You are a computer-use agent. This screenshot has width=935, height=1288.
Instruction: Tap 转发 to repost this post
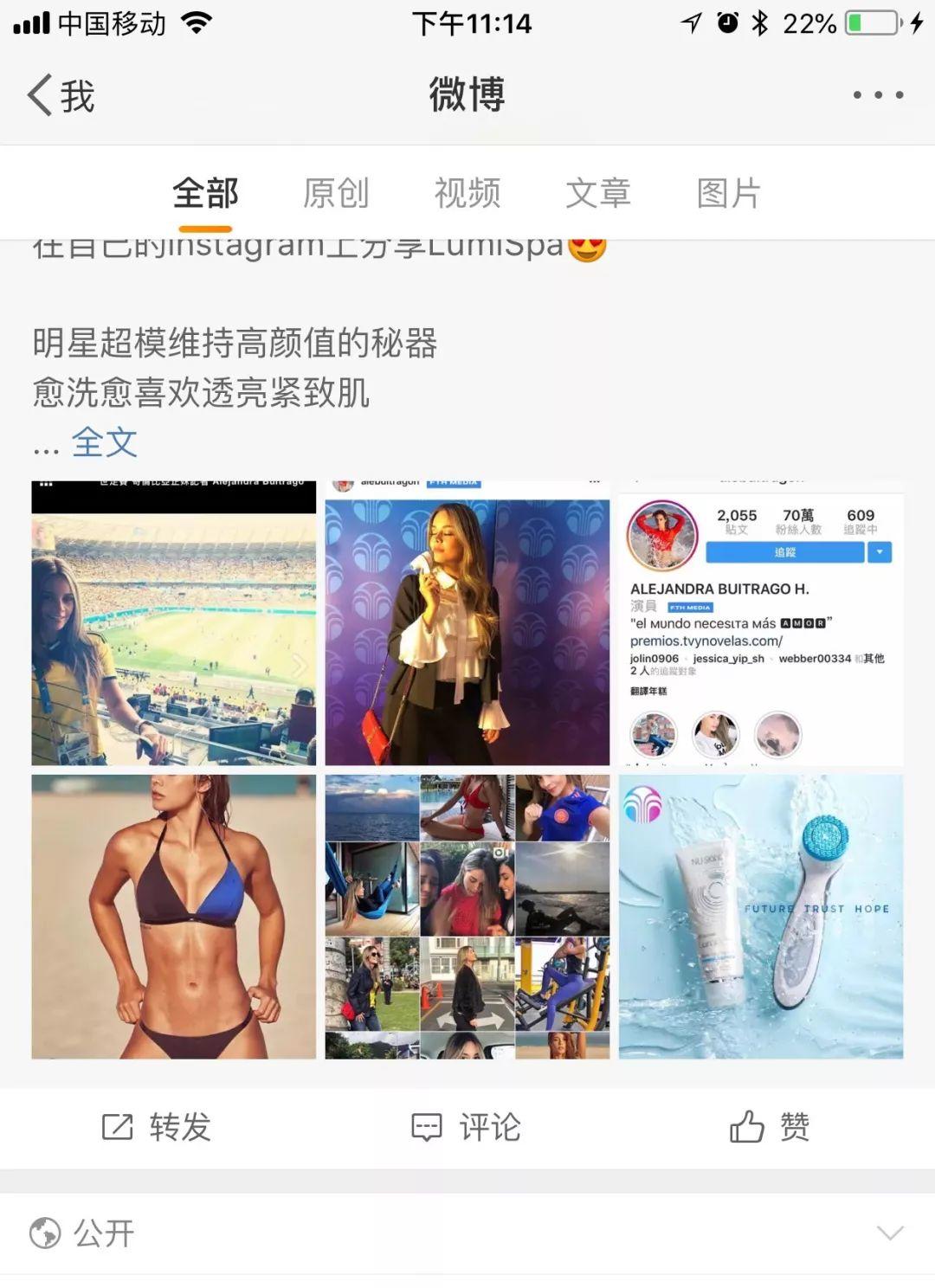pyautogui.click(x=157, y=1127)
